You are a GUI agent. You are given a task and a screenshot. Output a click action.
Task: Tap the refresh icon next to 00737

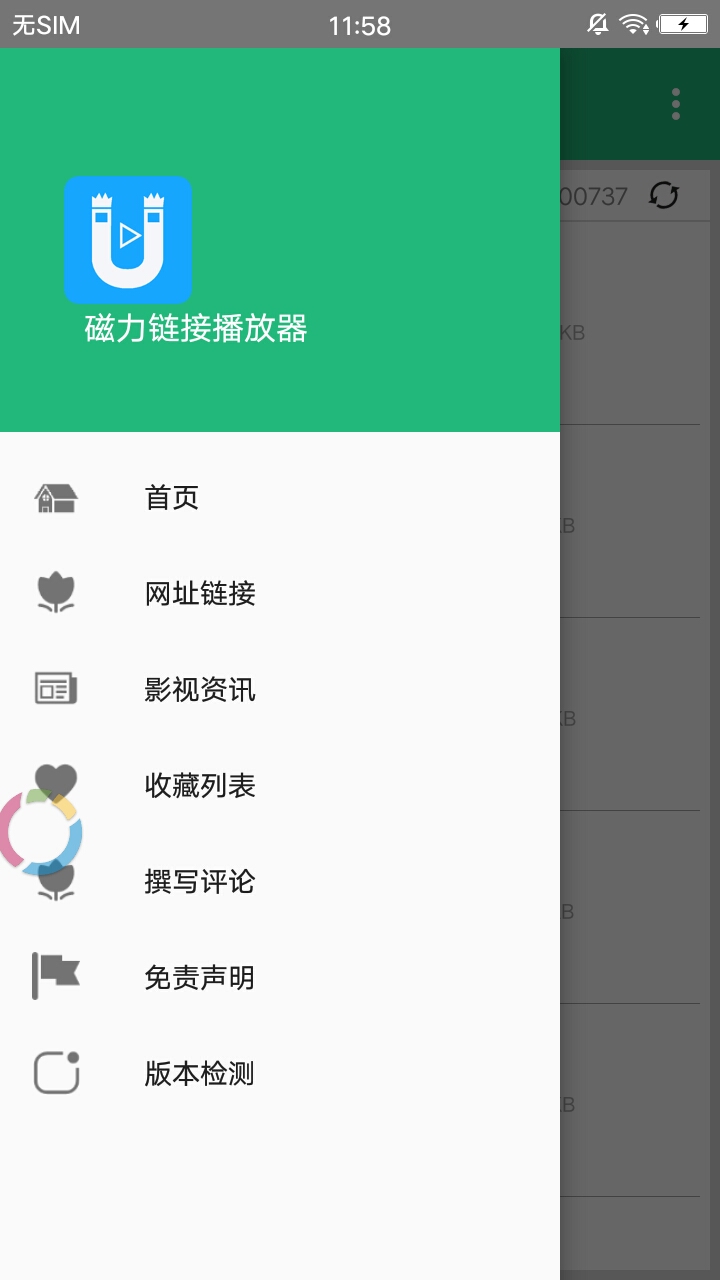coord(664,195)
